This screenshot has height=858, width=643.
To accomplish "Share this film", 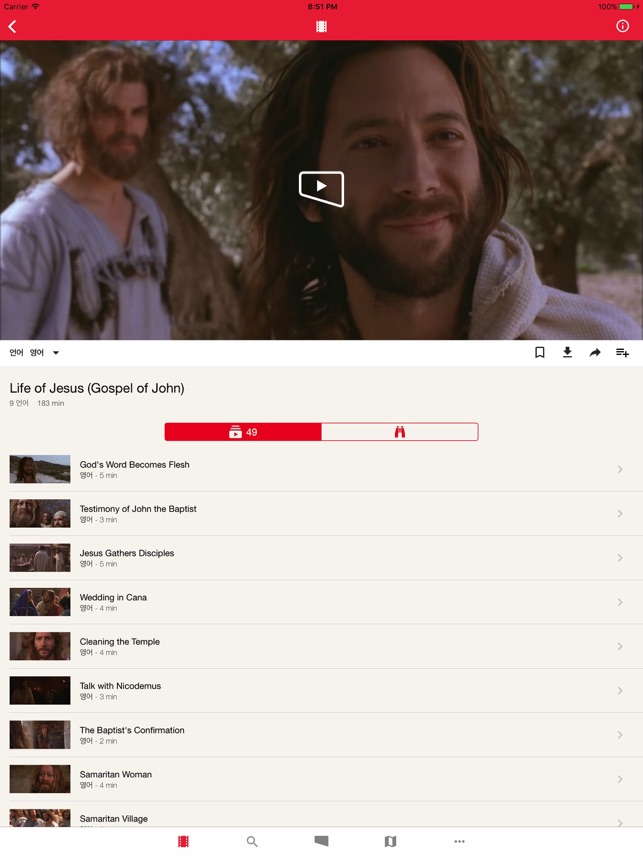I will point(595,352).
